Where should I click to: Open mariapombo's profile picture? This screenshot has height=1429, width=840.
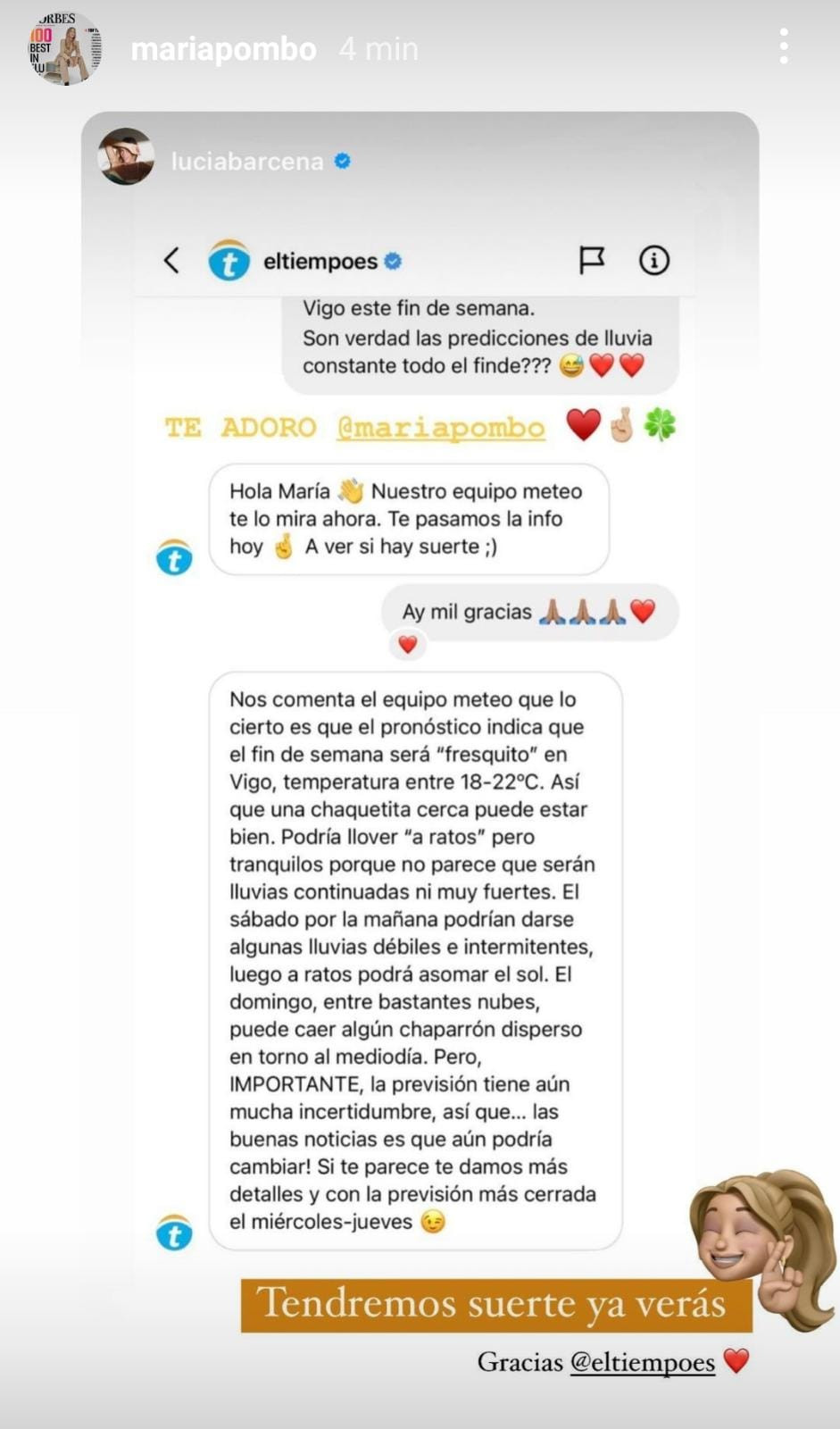pos(64,48)
